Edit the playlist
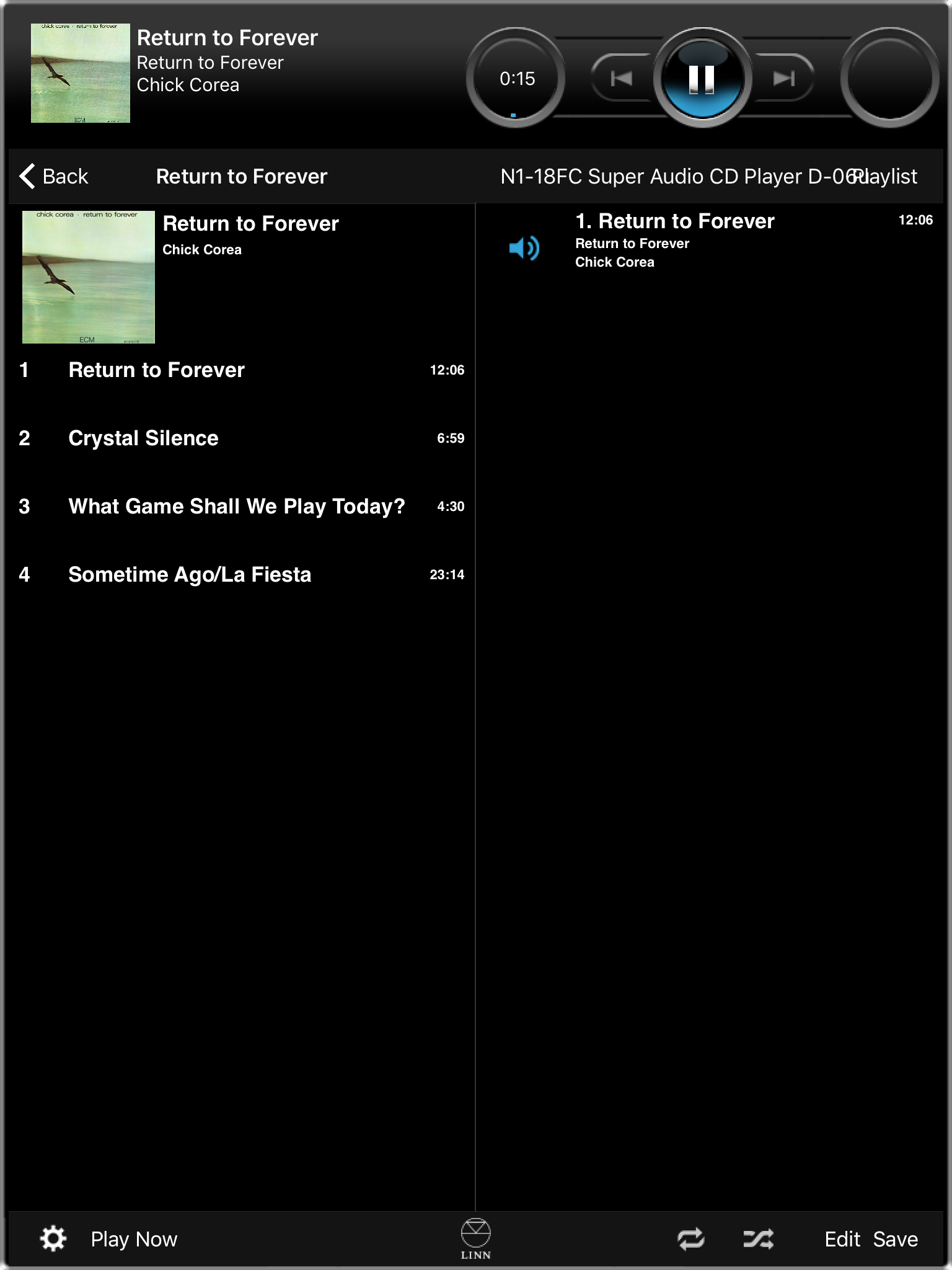This screenshot has height=1270, width=952. click(x=842, y=1239)
